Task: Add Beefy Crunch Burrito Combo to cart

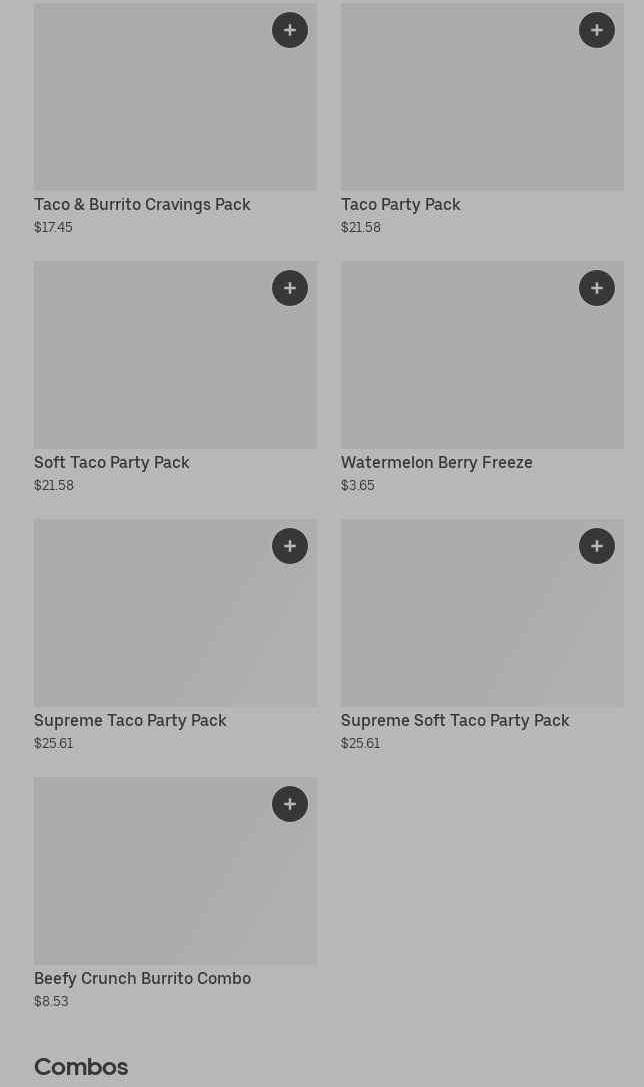Action: click(x=290, y=803)
